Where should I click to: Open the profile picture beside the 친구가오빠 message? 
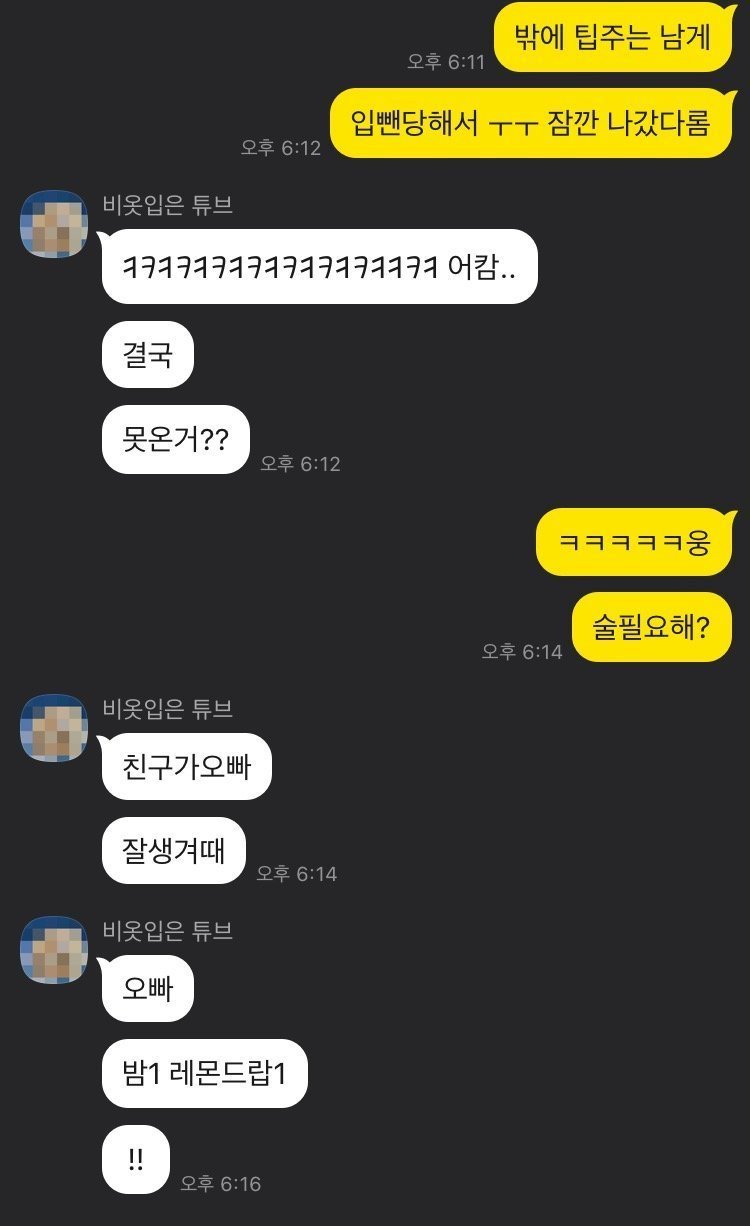pyautogui.click(x=53, y=727)
